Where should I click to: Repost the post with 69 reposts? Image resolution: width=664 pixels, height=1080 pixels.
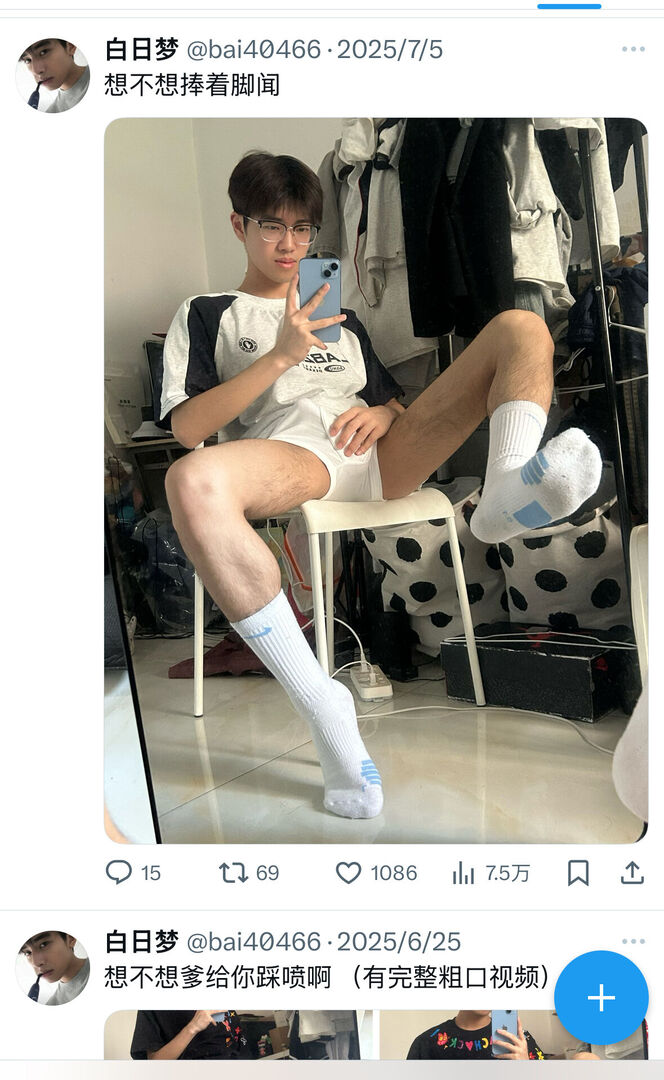point(234,873)
